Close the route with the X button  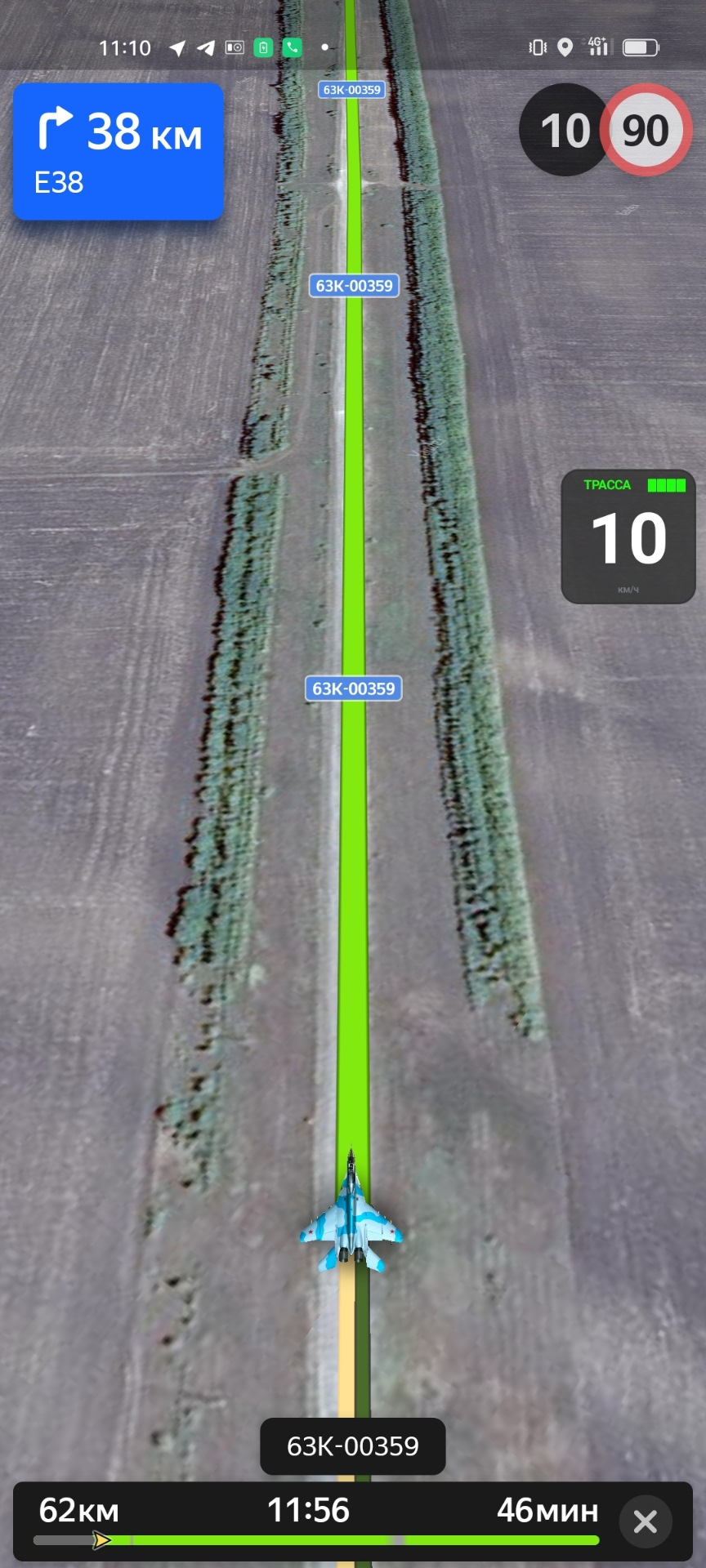(x=645, y=1521)
